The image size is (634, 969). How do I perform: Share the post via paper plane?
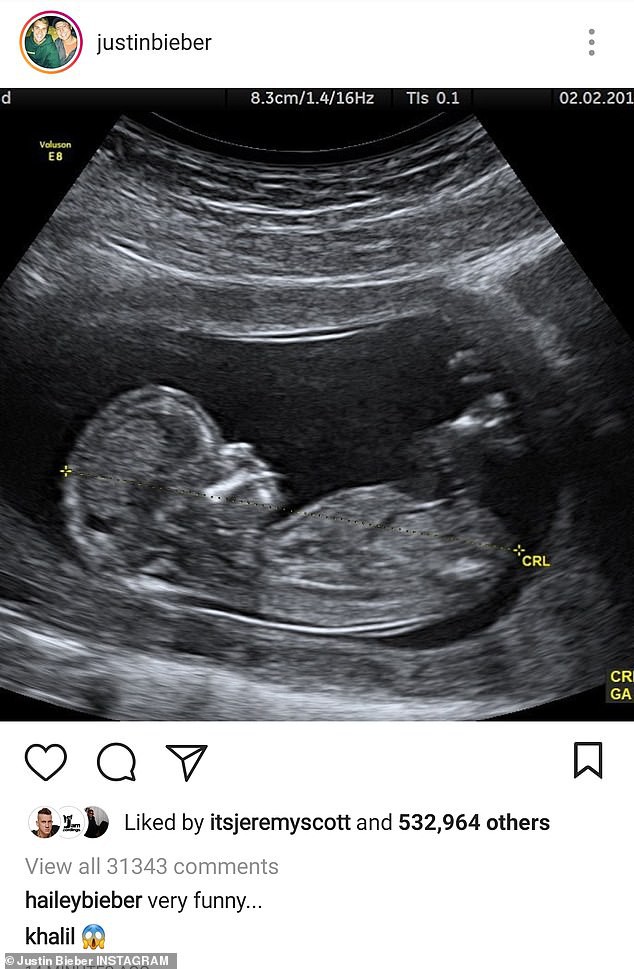coord(186,762)
